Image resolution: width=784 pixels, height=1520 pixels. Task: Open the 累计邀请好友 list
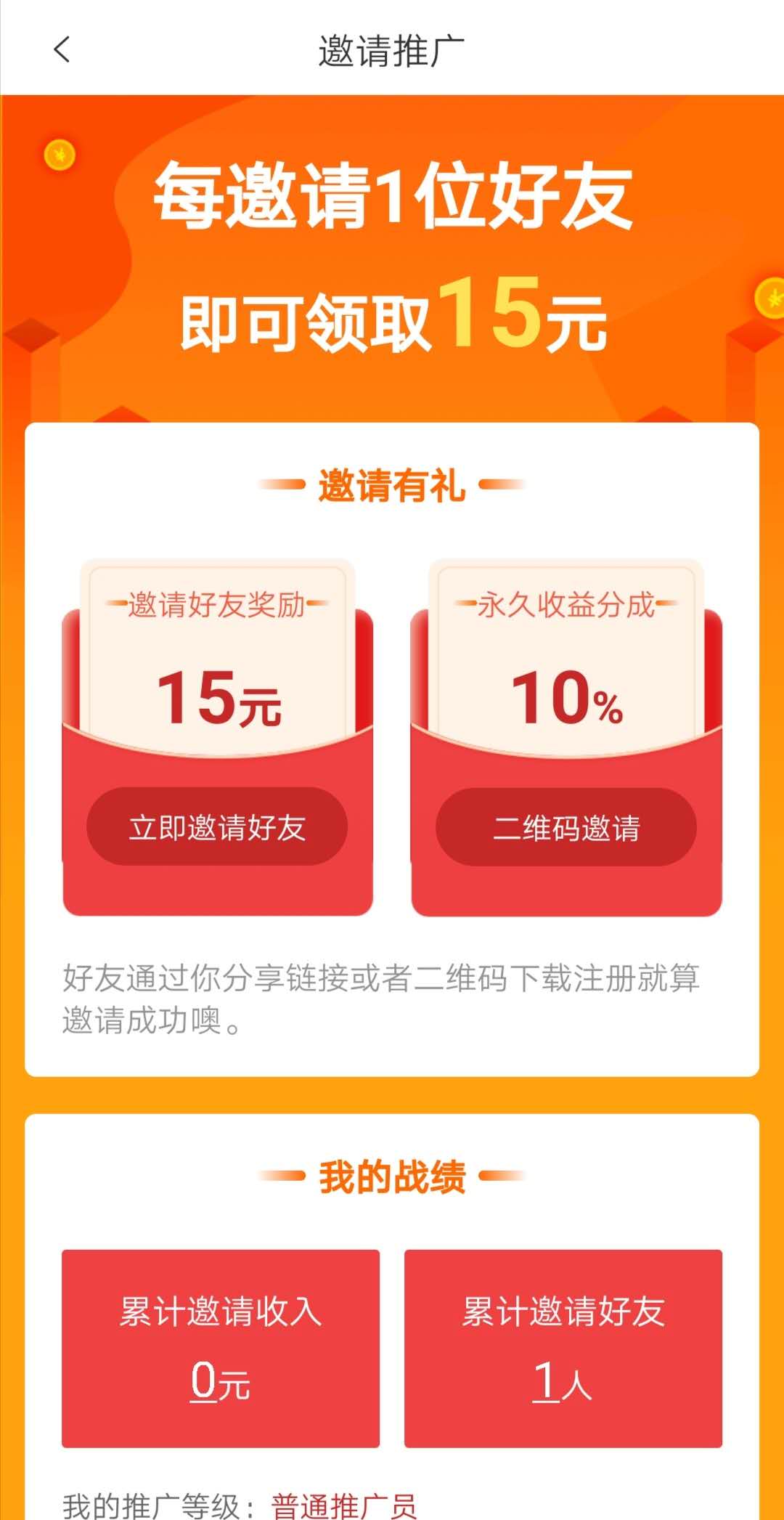(x=563, y=1348)
